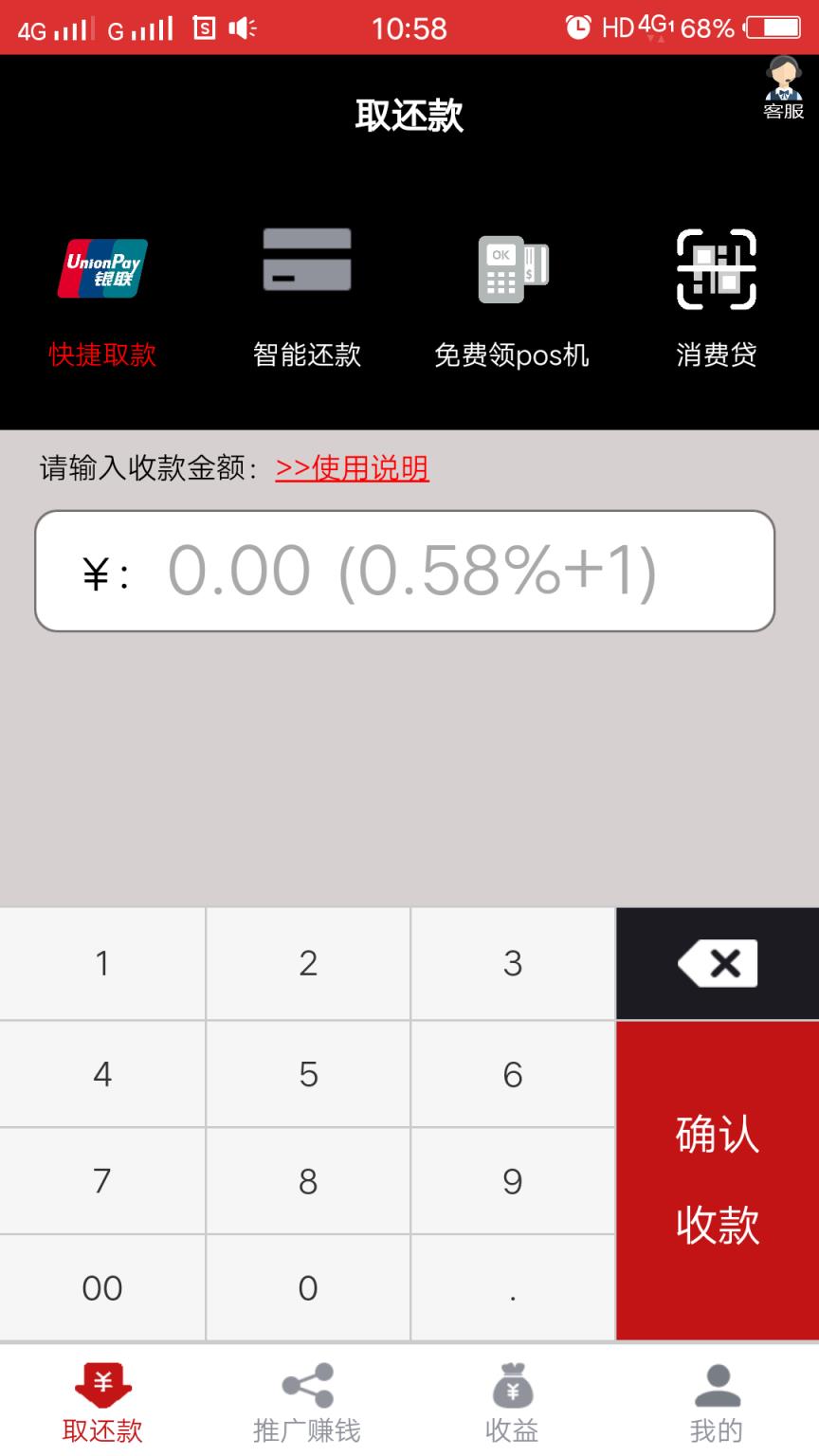The width and height of the screenshot is (819, 1456).
Task: Open the >>使用说明 usage instructions link
Action: [353, 468]
